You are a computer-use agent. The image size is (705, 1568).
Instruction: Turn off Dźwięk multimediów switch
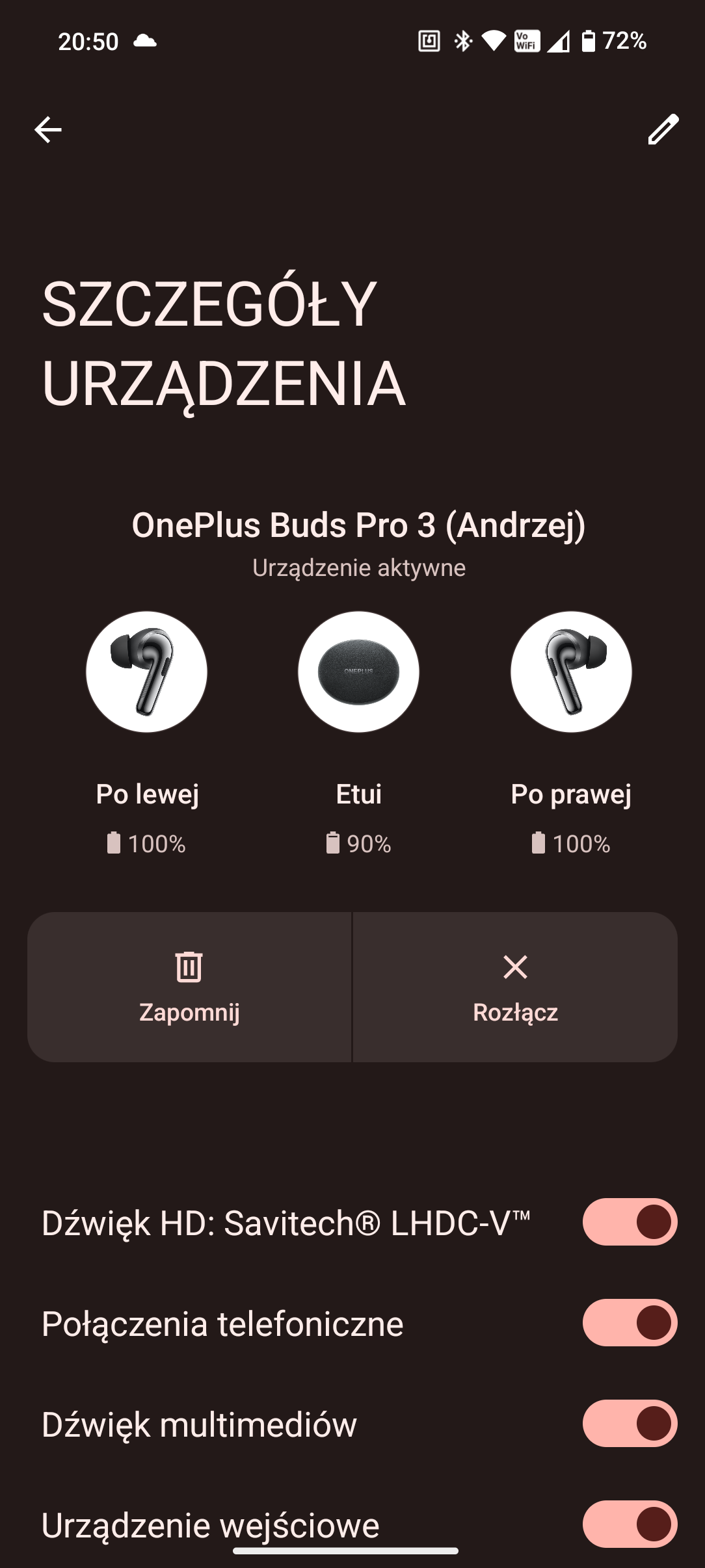click(630, 1423)
